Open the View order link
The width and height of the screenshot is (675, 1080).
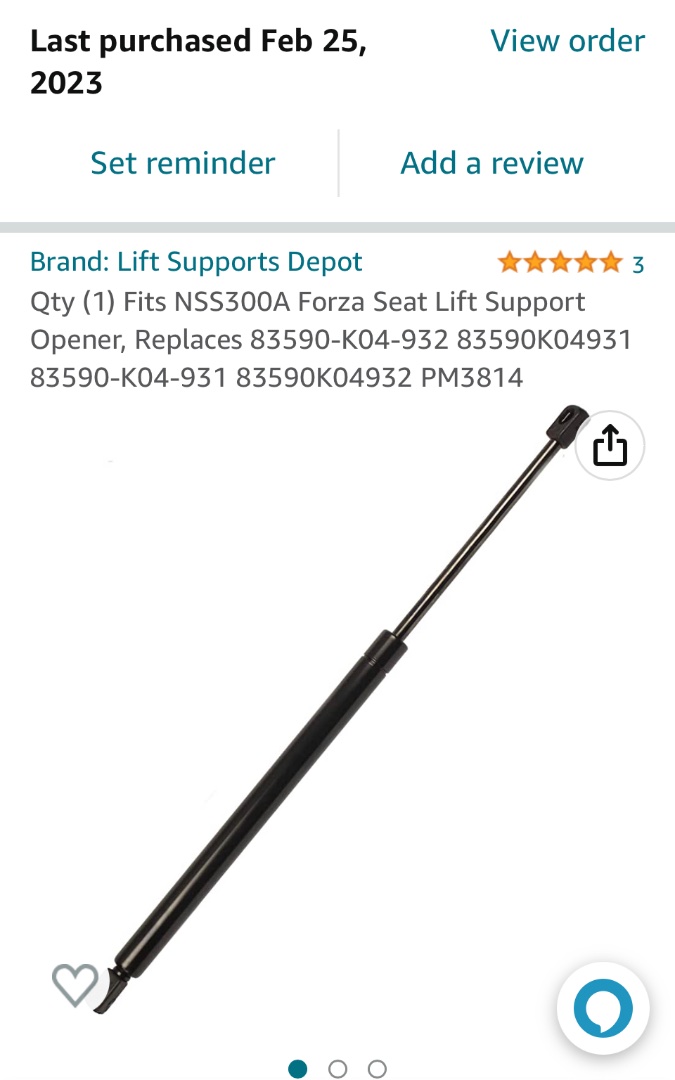click(x=567, y=41)
